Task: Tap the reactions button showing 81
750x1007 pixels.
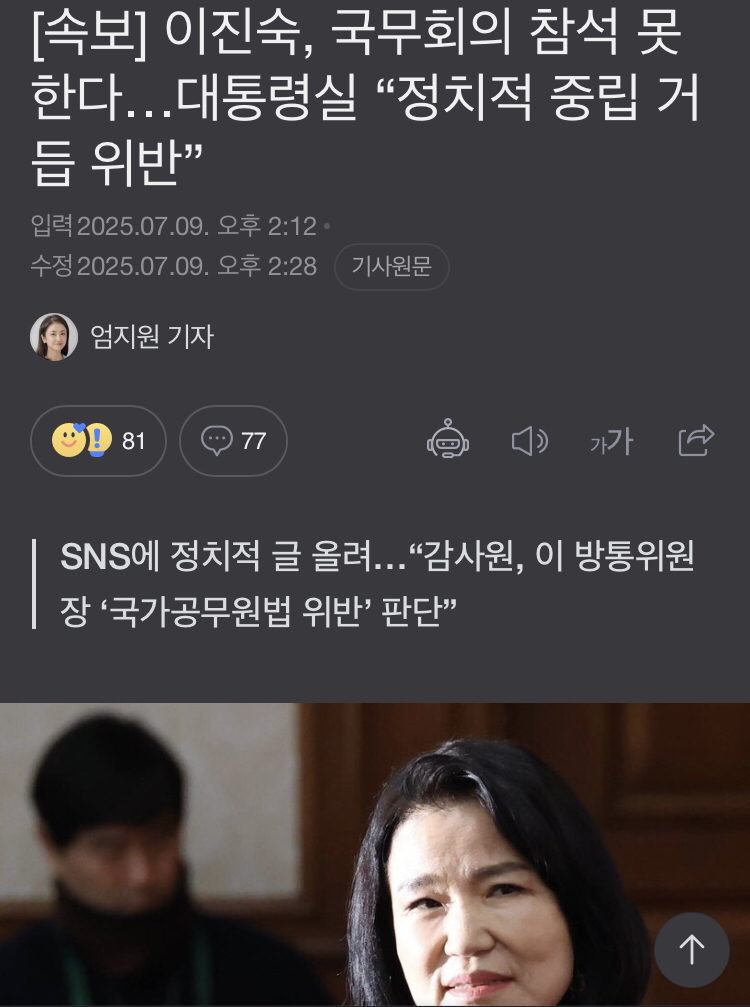Action: (x=98, y=441)
